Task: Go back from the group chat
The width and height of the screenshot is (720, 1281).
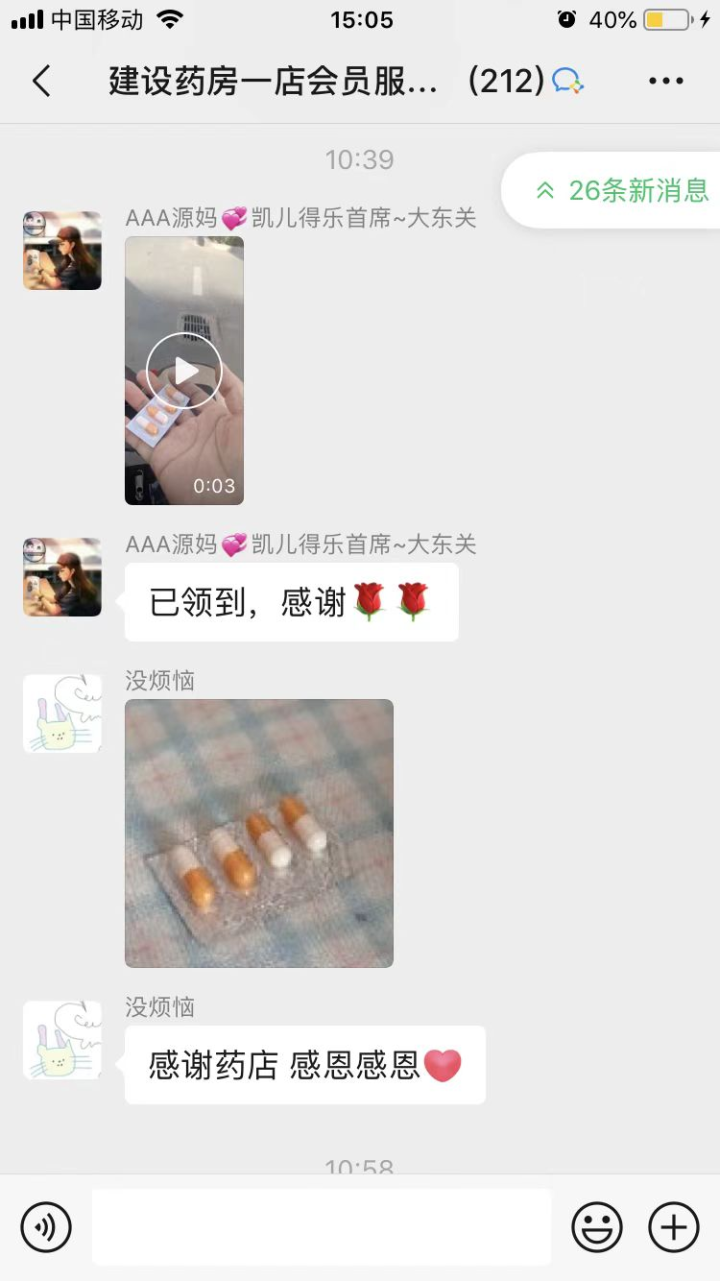Action: click(41, 81)
